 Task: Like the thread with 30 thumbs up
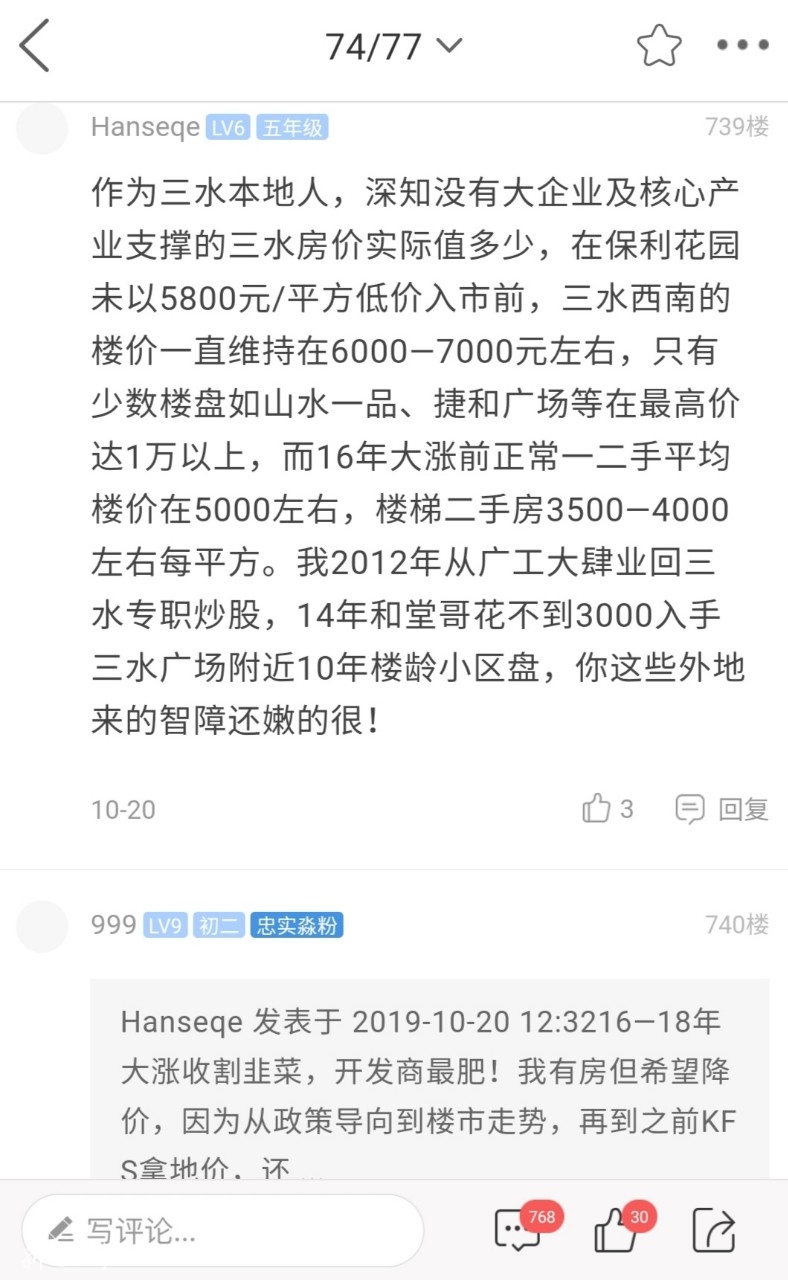(615, 1231)
